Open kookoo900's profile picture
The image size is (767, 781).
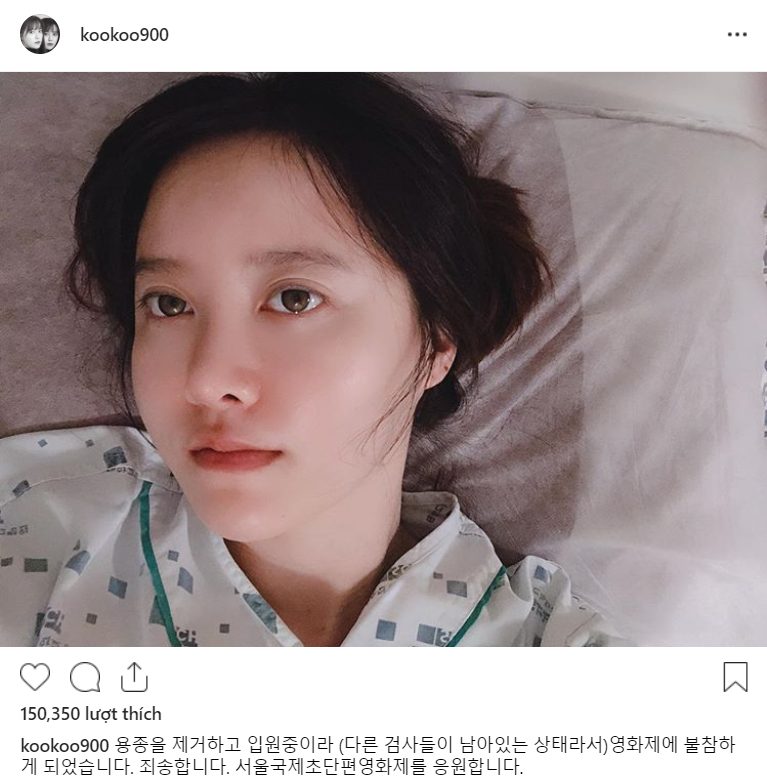pos(40,35)
